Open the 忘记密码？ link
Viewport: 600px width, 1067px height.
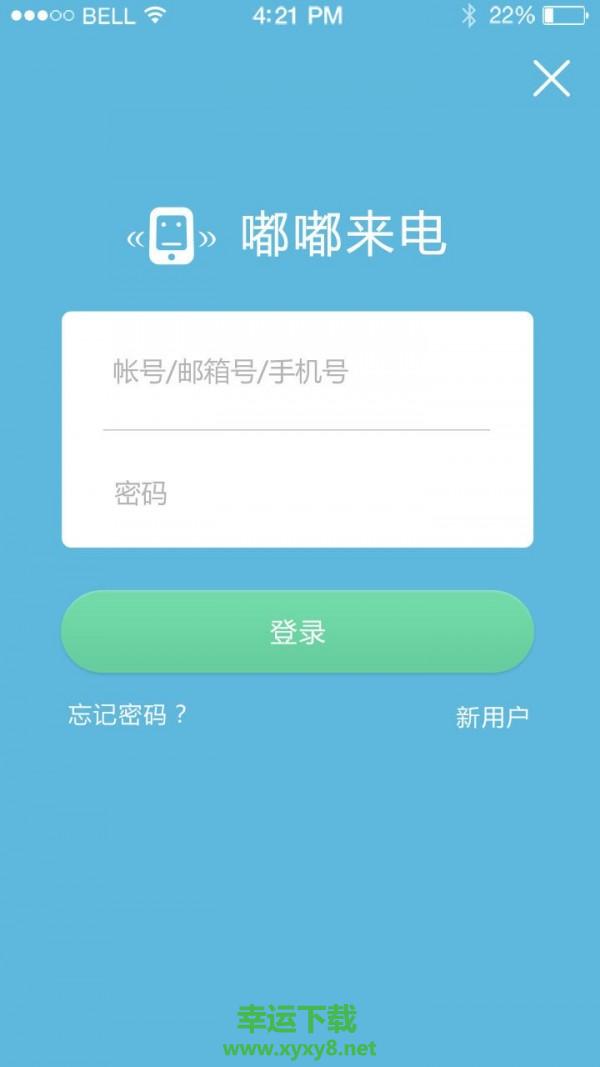(x=128, y=715)
